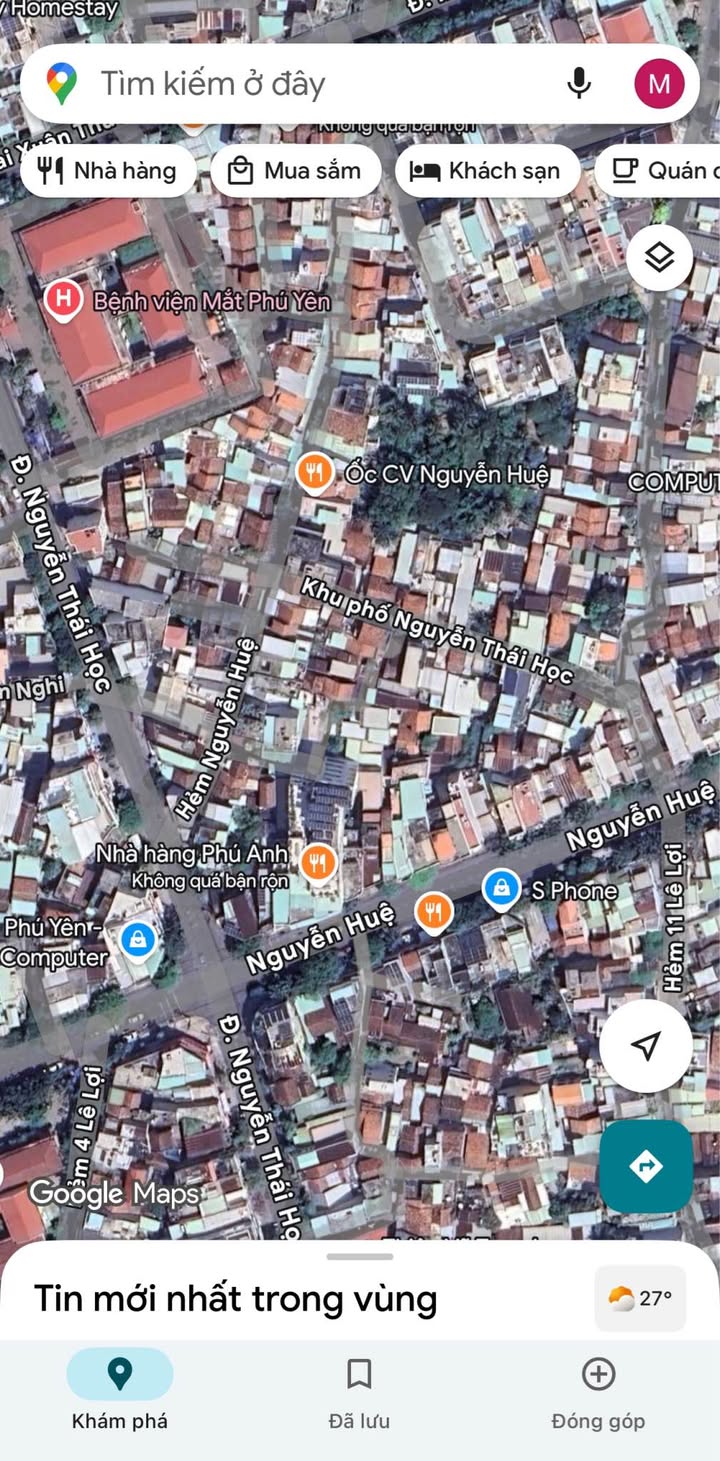The height and width of the screenshot is (1461, 720).
Task: Show Khách sạn places on the map
Action: (x=487, y=171)
